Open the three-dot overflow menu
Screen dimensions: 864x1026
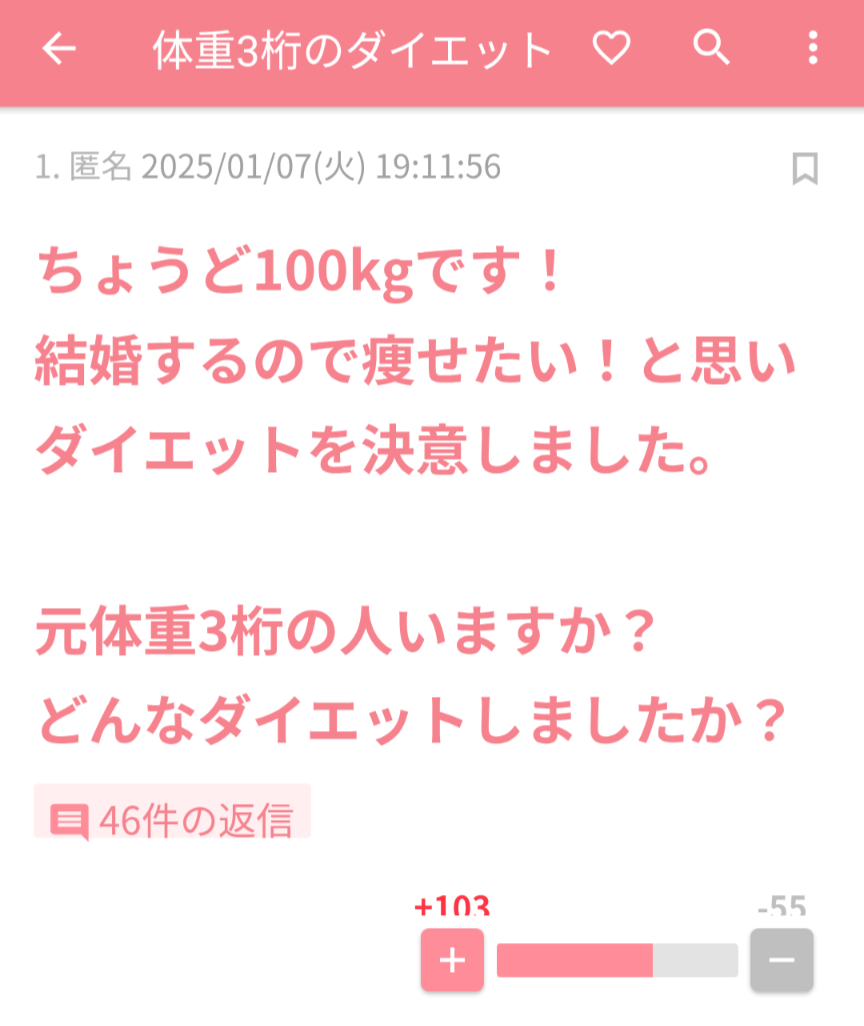[x=812, y=48]
